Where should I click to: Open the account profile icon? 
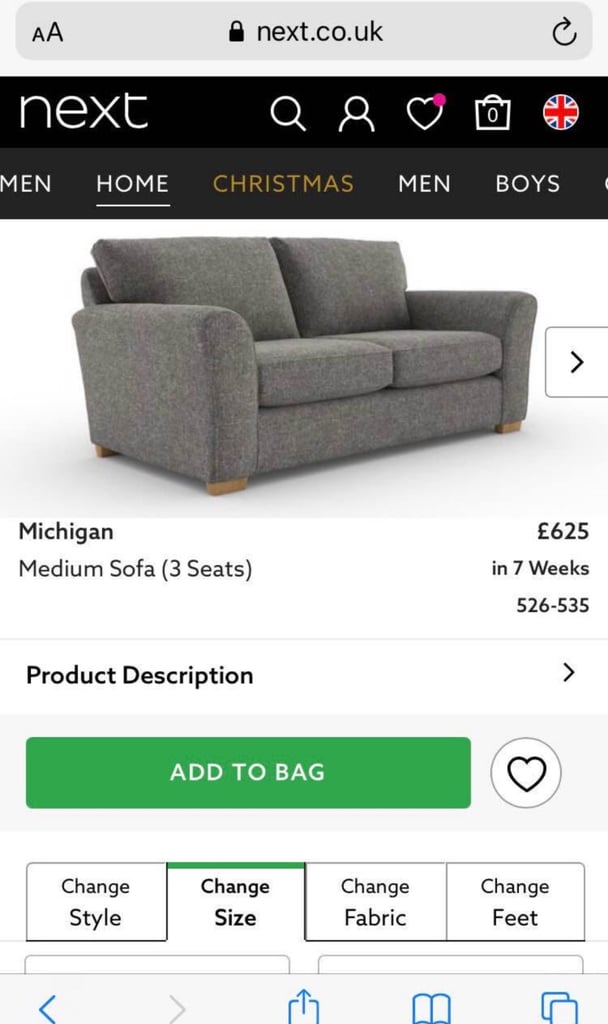coord(357,114)
